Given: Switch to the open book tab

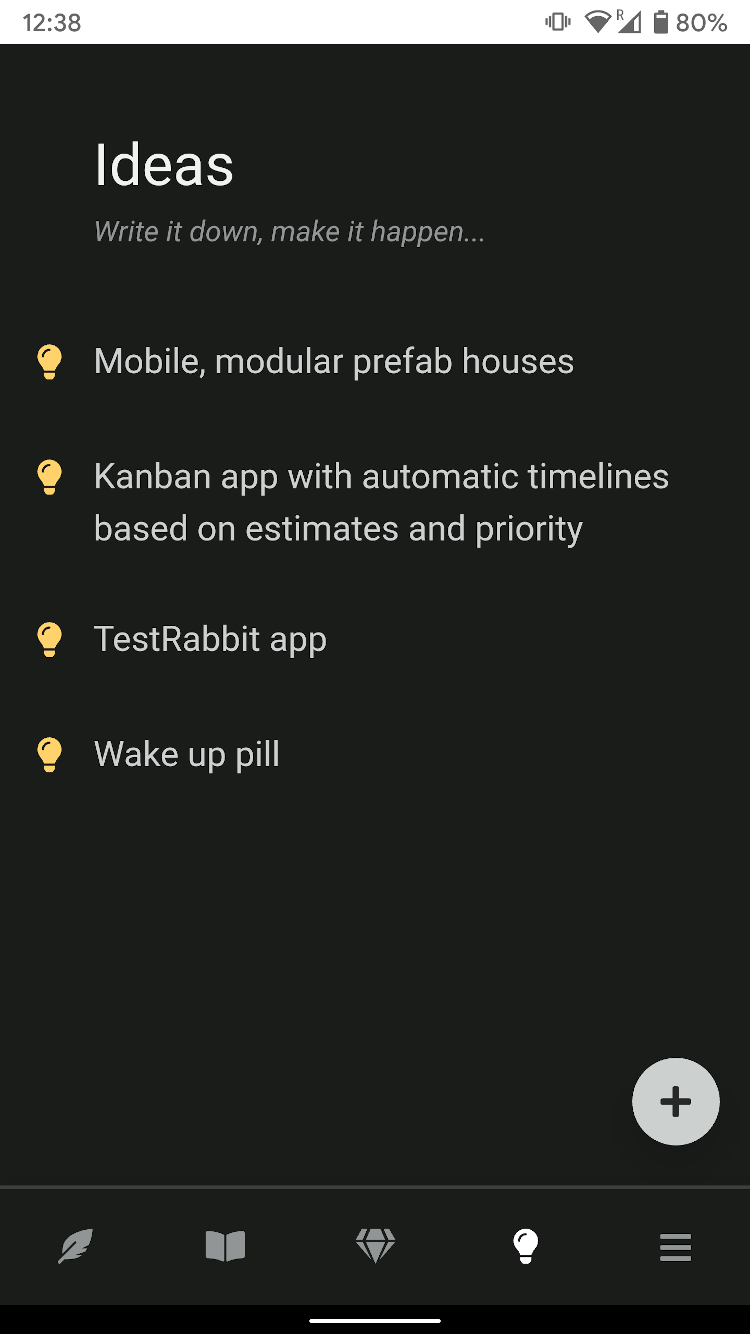Looking at the screenshot, I should tap(225, 1246).
